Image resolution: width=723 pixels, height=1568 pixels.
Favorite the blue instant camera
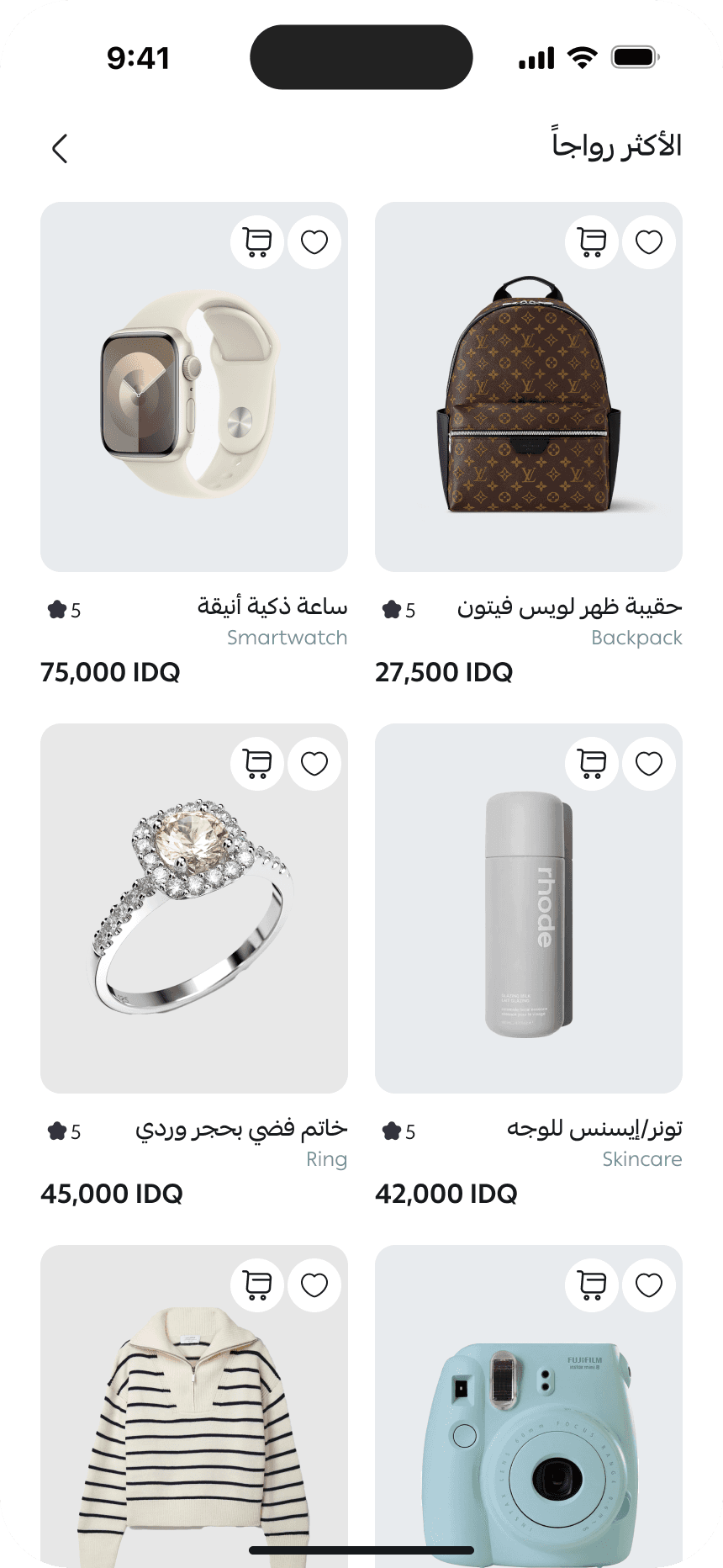pos(649,1285)
